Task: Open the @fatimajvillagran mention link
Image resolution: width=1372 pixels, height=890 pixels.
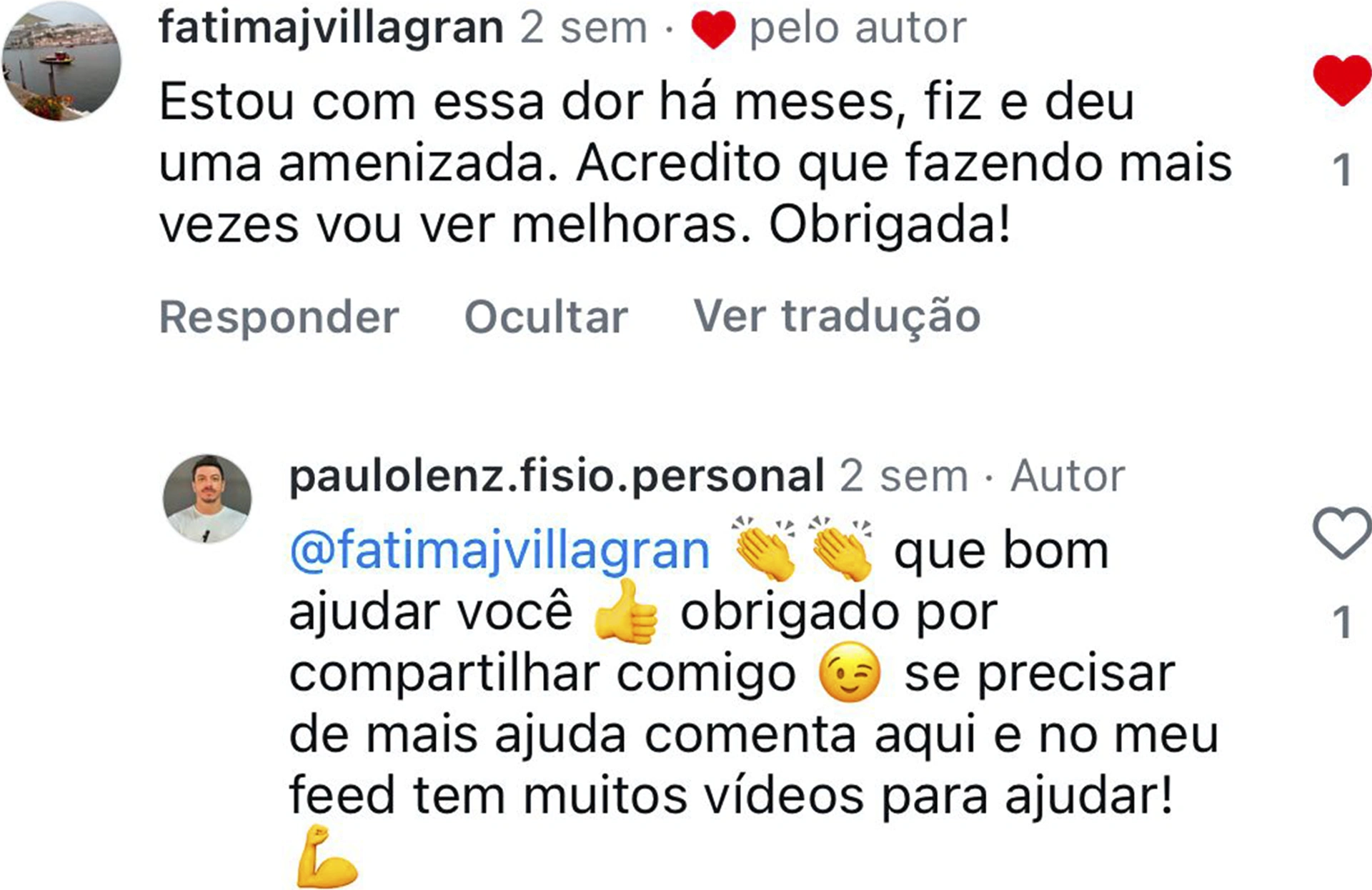Action: click(x=499, y=551)
